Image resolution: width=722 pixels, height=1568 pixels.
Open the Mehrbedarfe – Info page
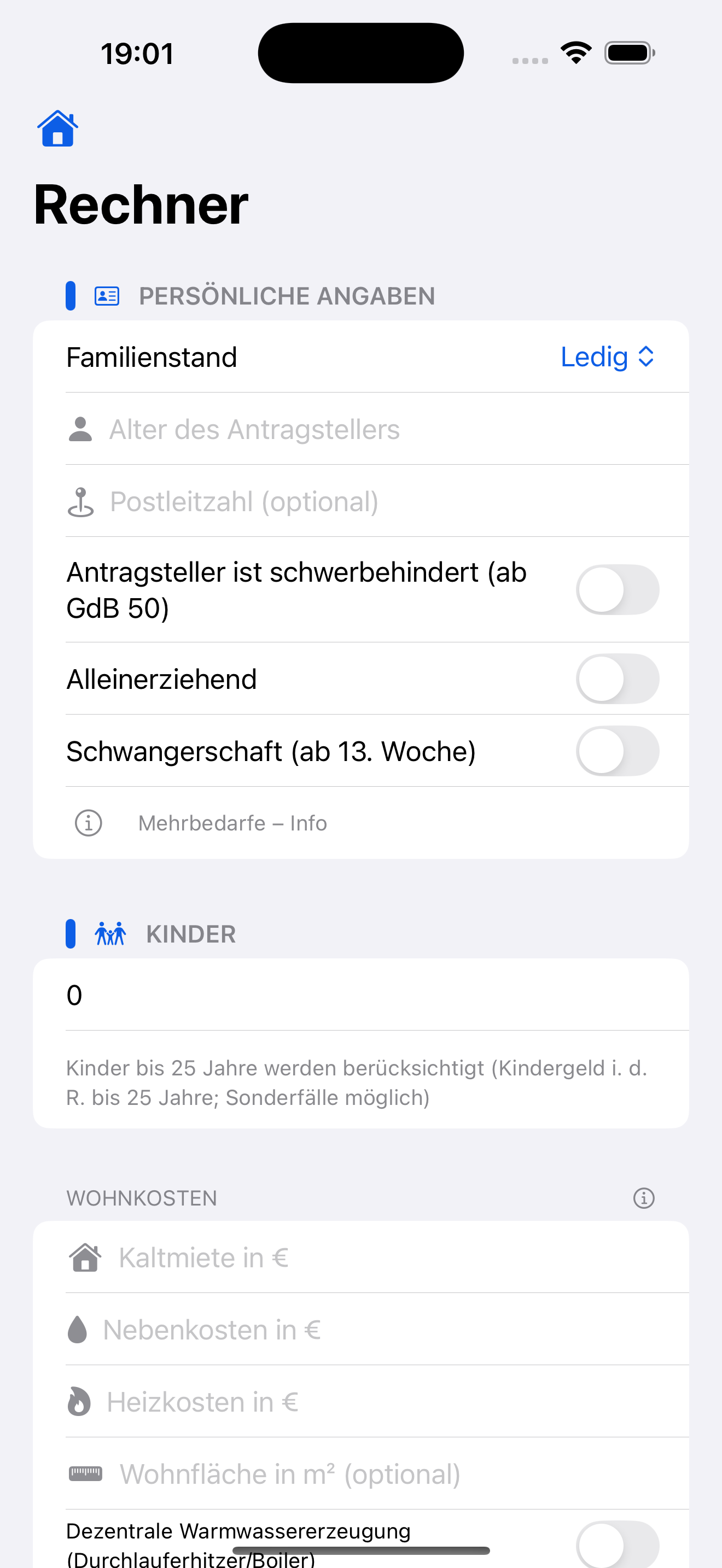(x=232, y=823)
